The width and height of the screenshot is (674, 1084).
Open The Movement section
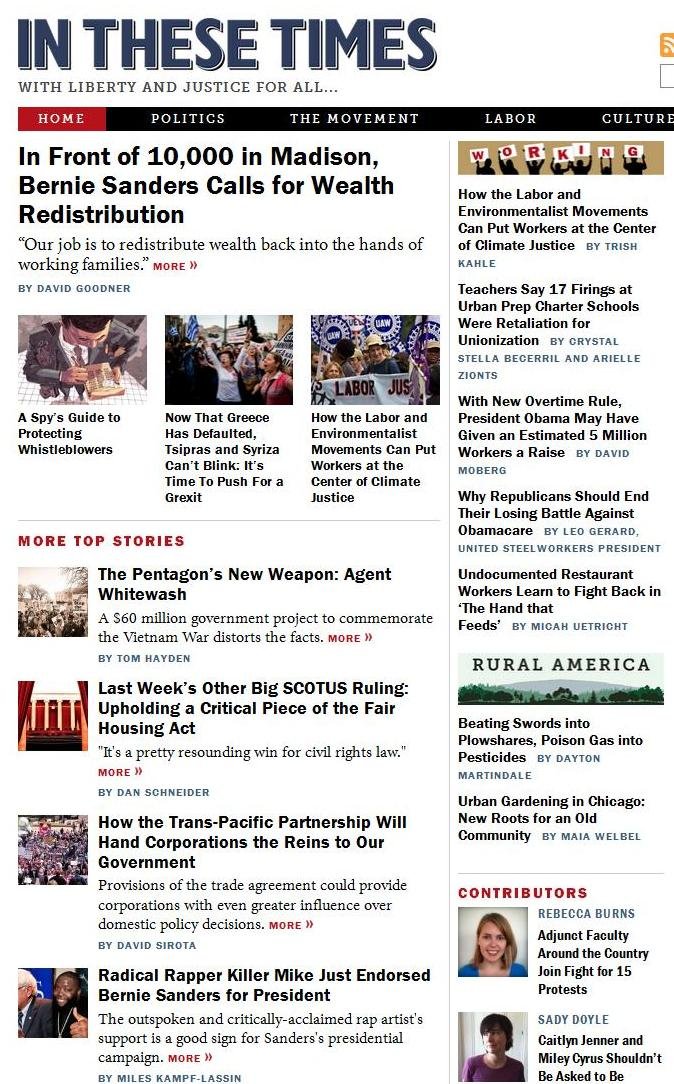pyautogui.click(x=354, y=118)
